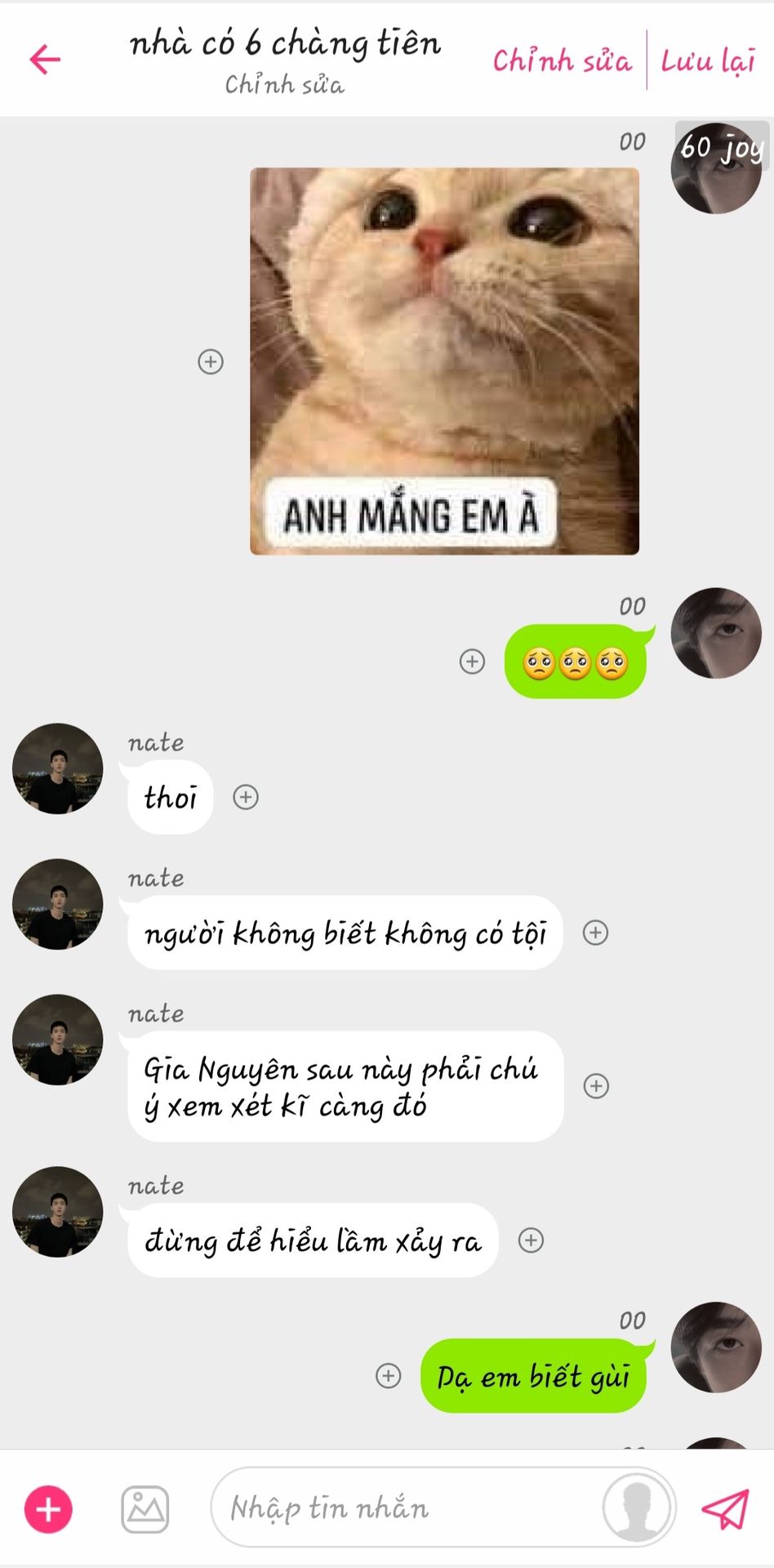This screenshot has width=774, height=1568.
Task: Tap the plus beside "Dạ em biết gùi"
Action: pos(388,1376)
